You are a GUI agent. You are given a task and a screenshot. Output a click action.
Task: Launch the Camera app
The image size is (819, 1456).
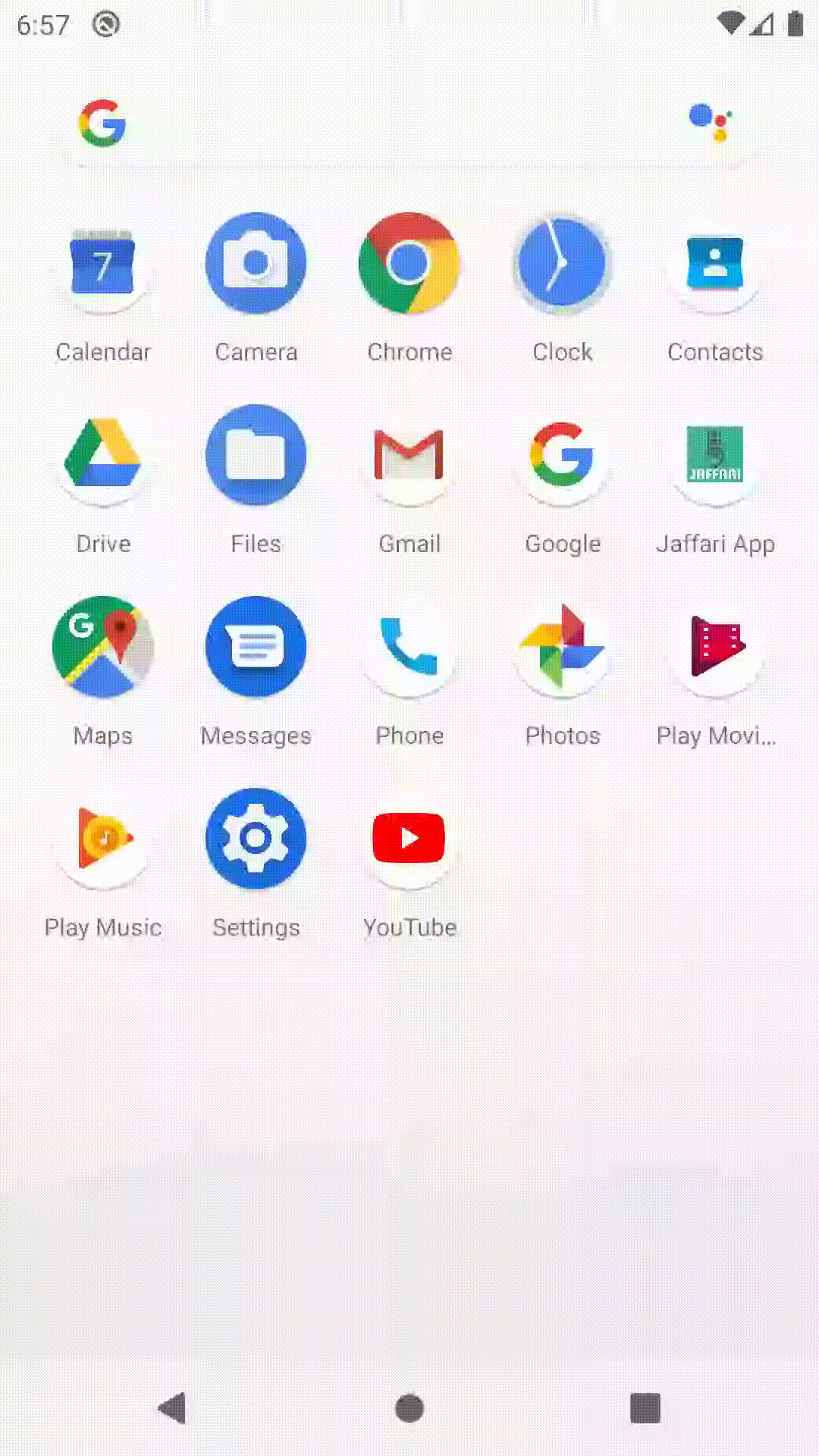point(256,264)
